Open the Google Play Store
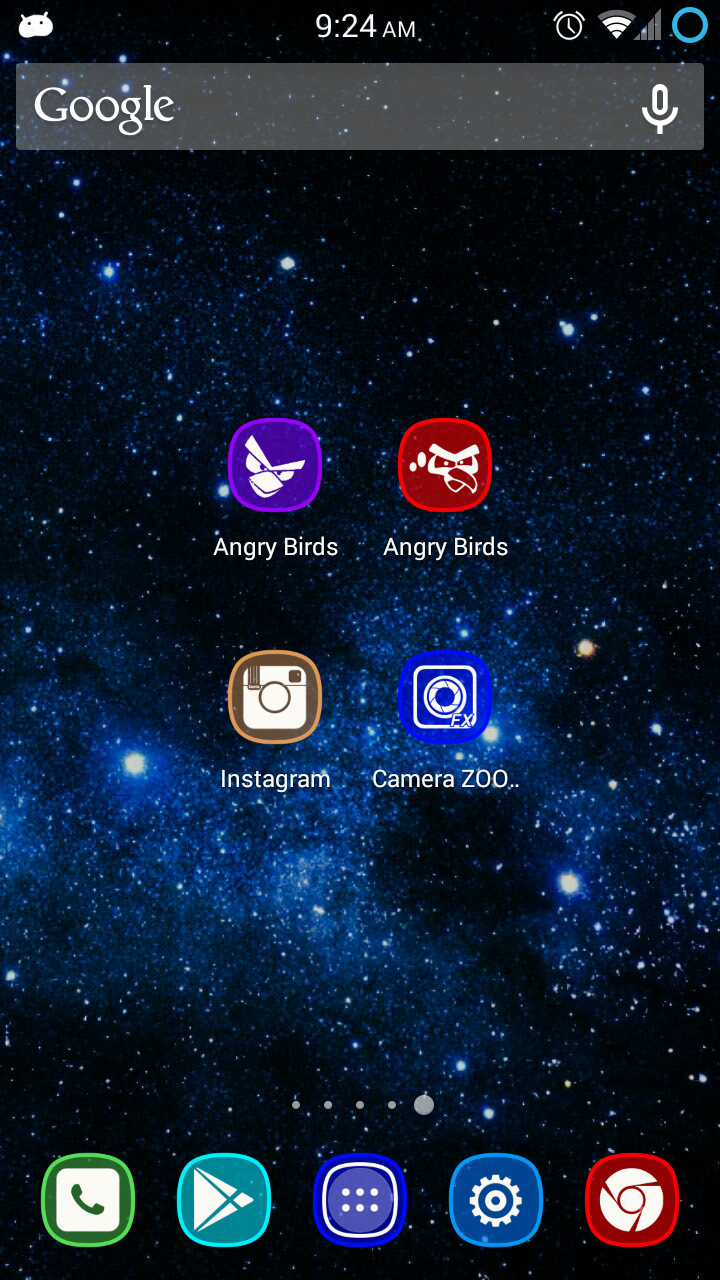This screenshot has height=1280, width=720. point(223,1200)
